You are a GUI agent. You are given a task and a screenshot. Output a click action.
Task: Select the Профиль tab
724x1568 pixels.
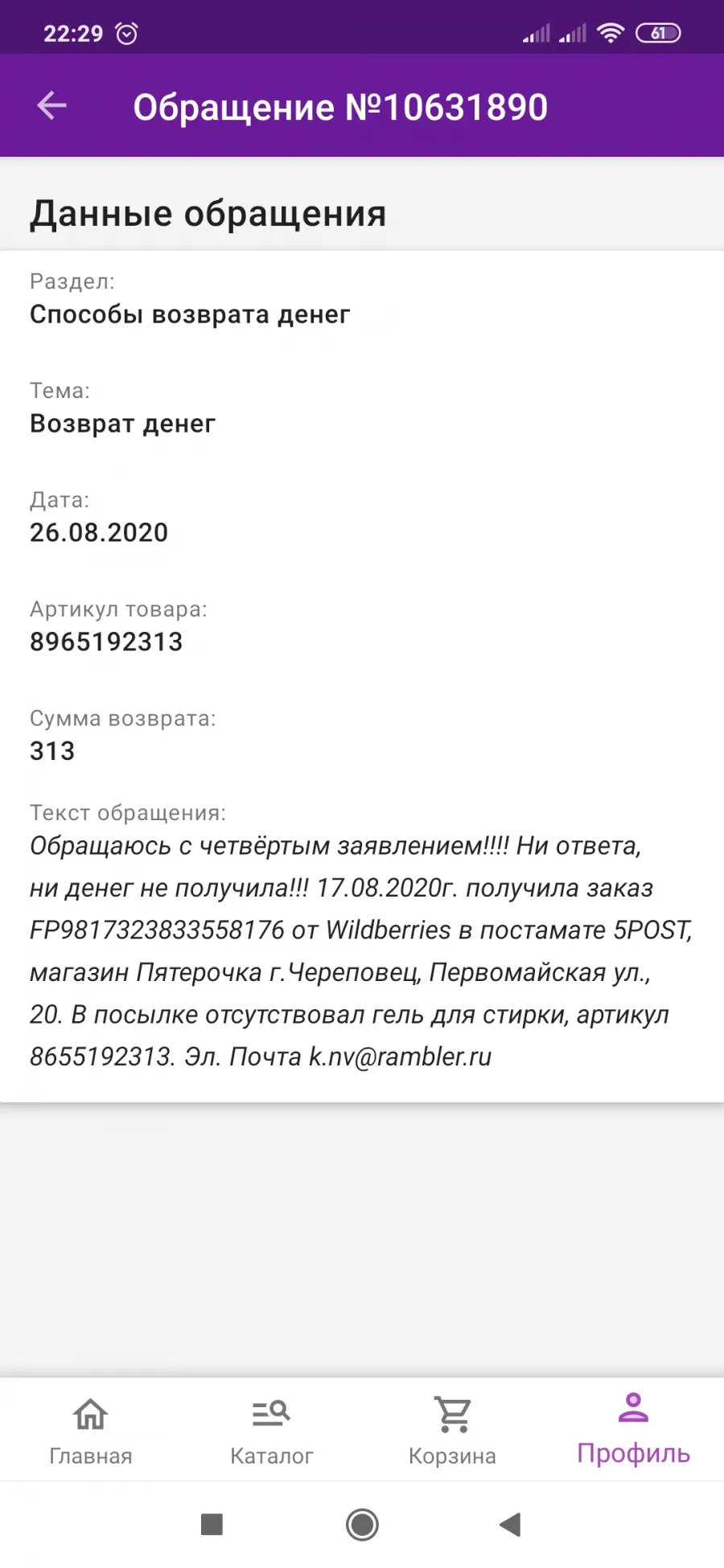coord(633,1430)
